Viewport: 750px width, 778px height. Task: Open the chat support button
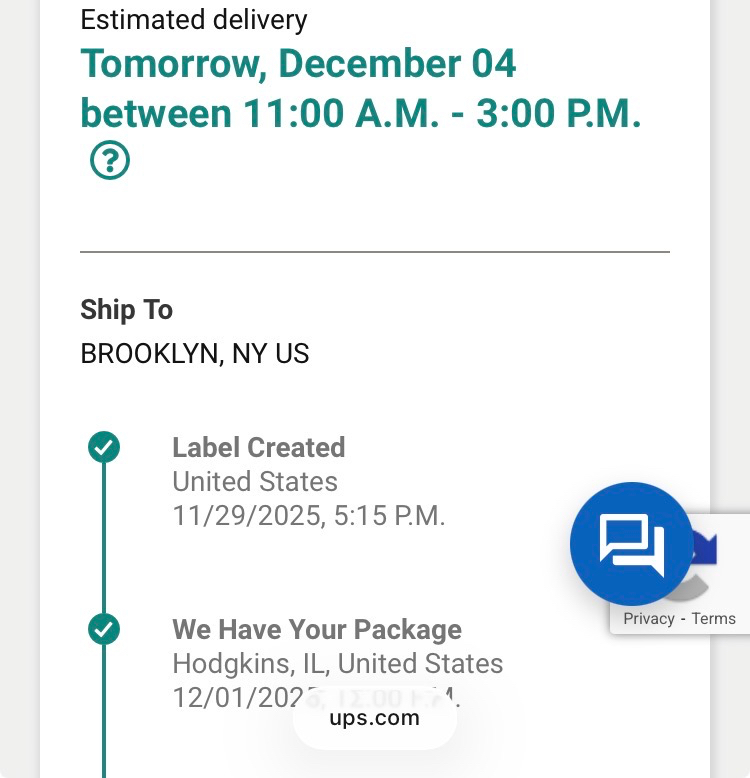click(631, 545)
